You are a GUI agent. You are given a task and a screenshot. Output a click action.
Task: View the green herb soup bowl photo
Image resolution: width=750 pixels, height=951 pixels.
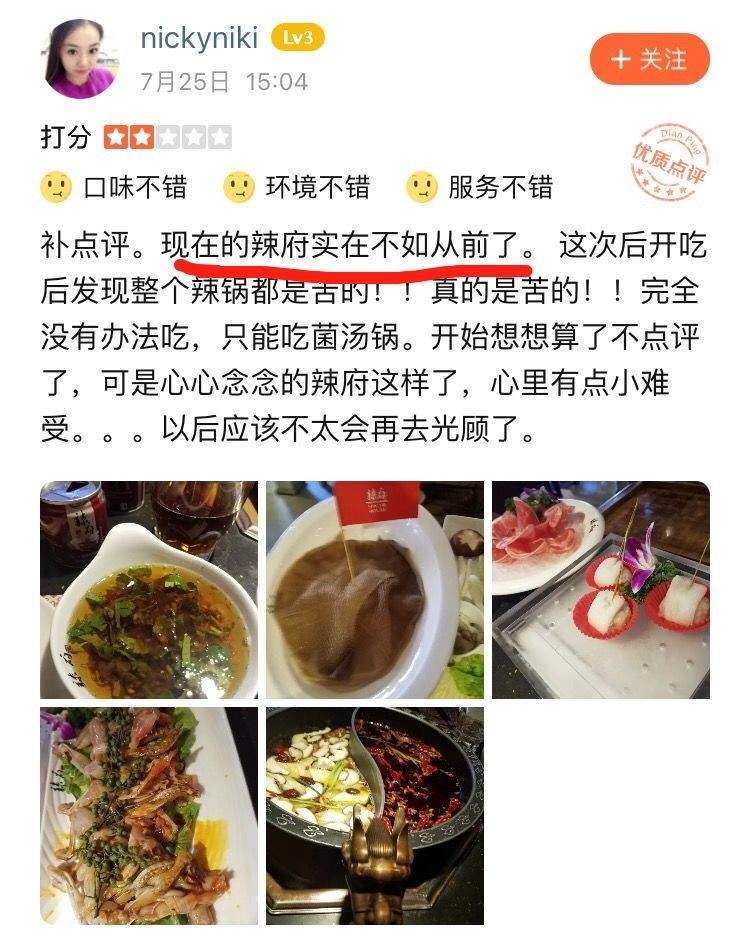[x=149, y=589]
